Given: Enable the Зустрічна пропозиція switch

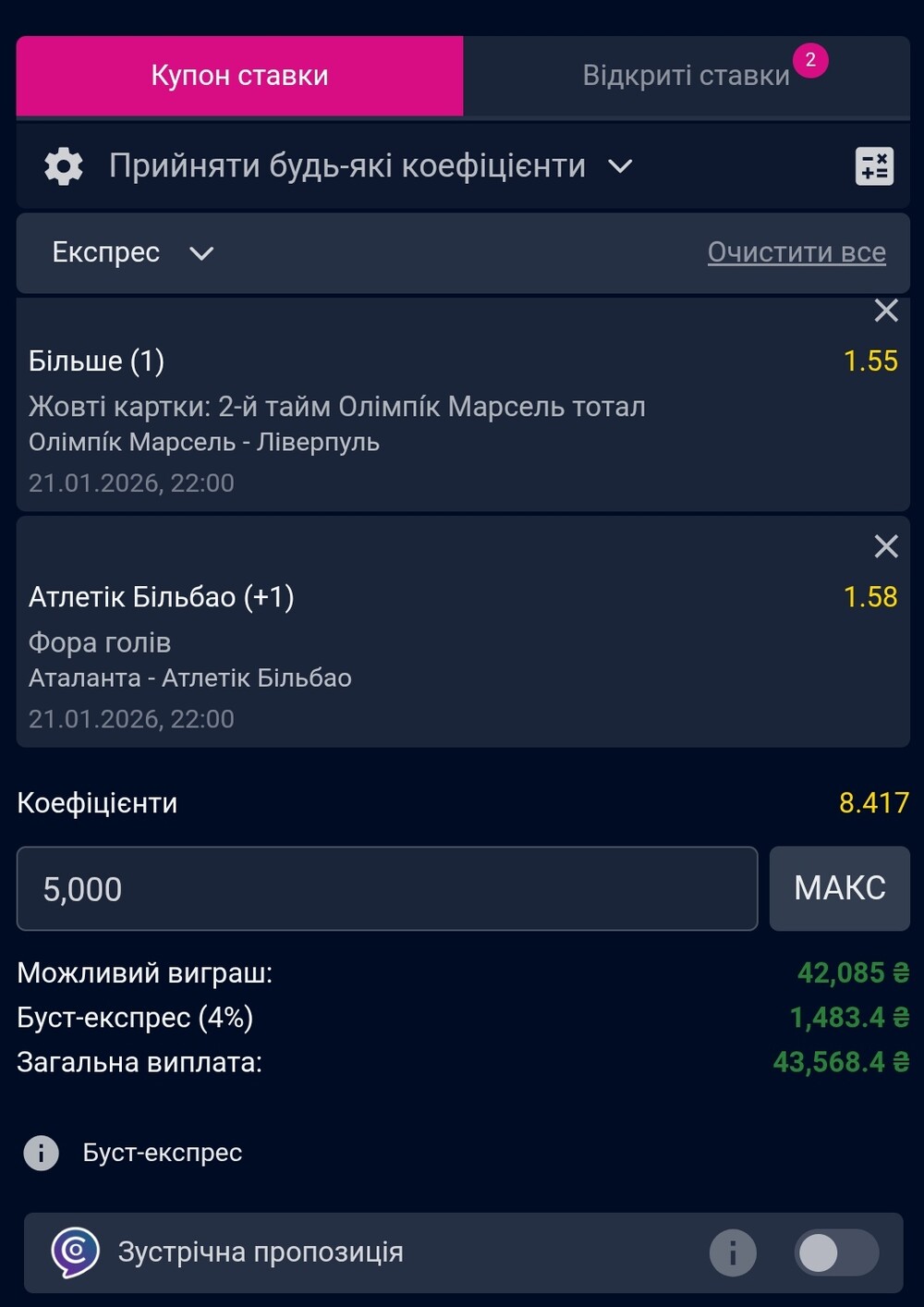Looking at the screenshot, I should tap(835, 1253).
